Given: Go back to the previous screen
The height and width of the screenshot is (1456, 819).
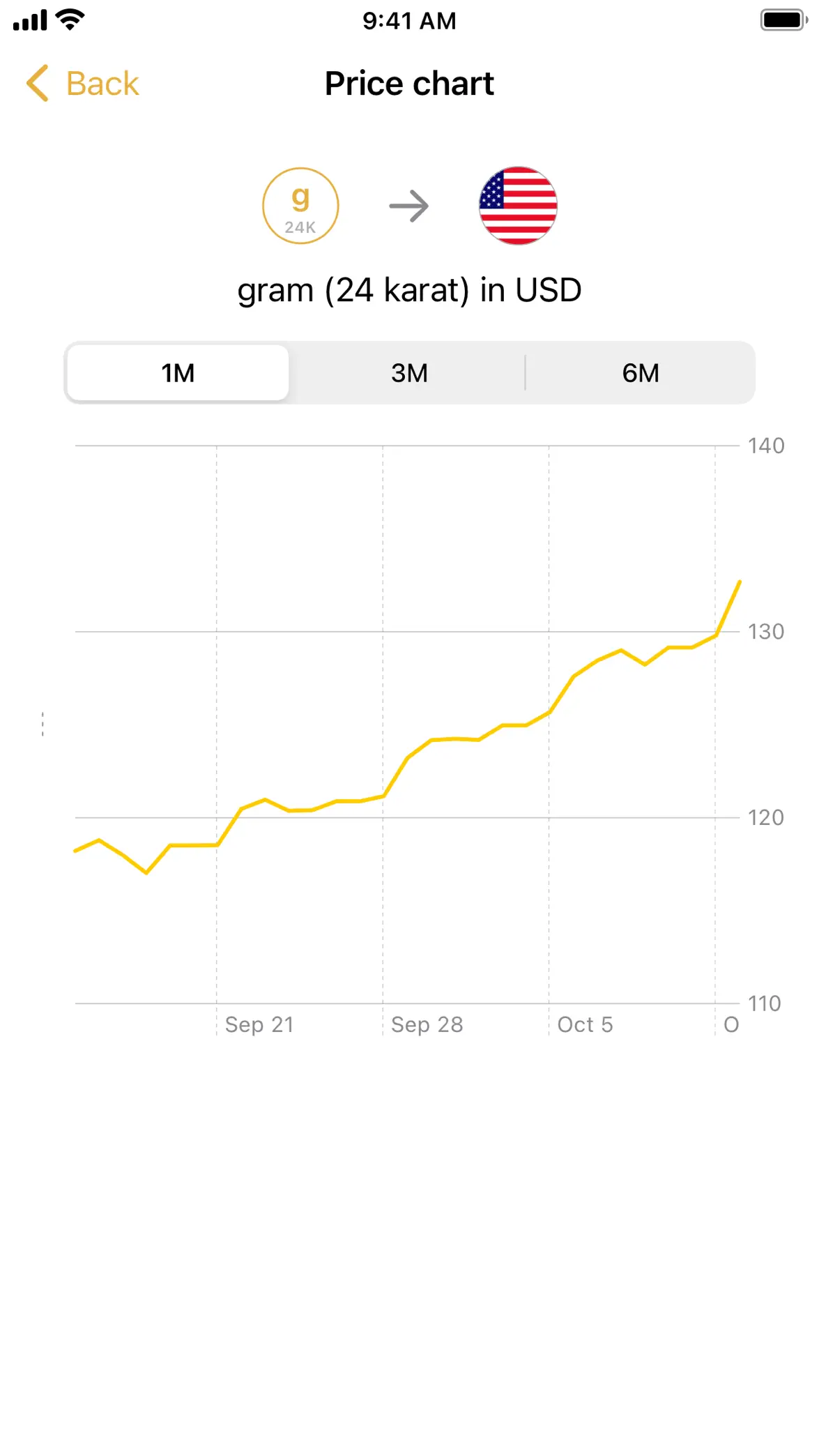Looking at the screenshot, I should (82, 84).
